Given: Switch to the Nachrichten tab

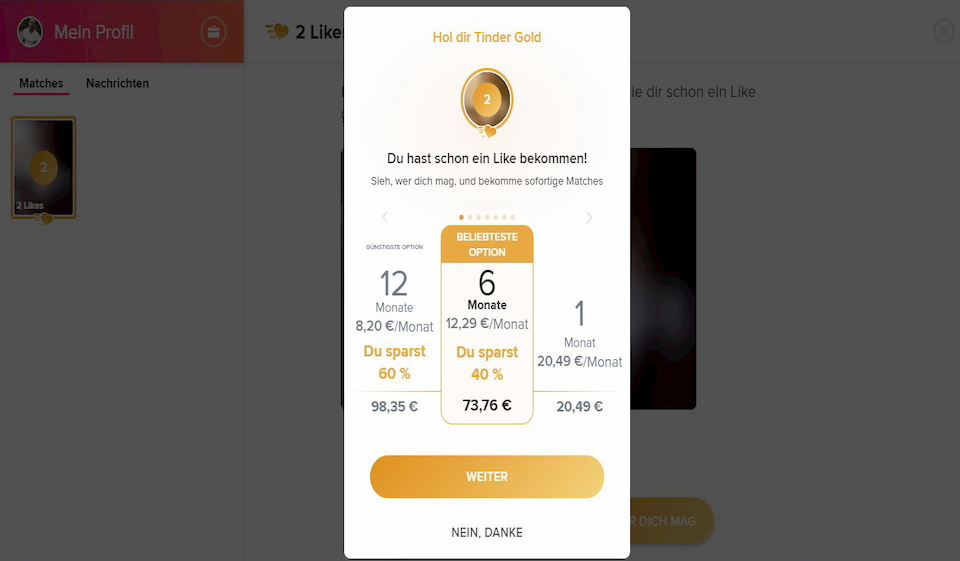Looking at the screenshot, I should [117, 84].
